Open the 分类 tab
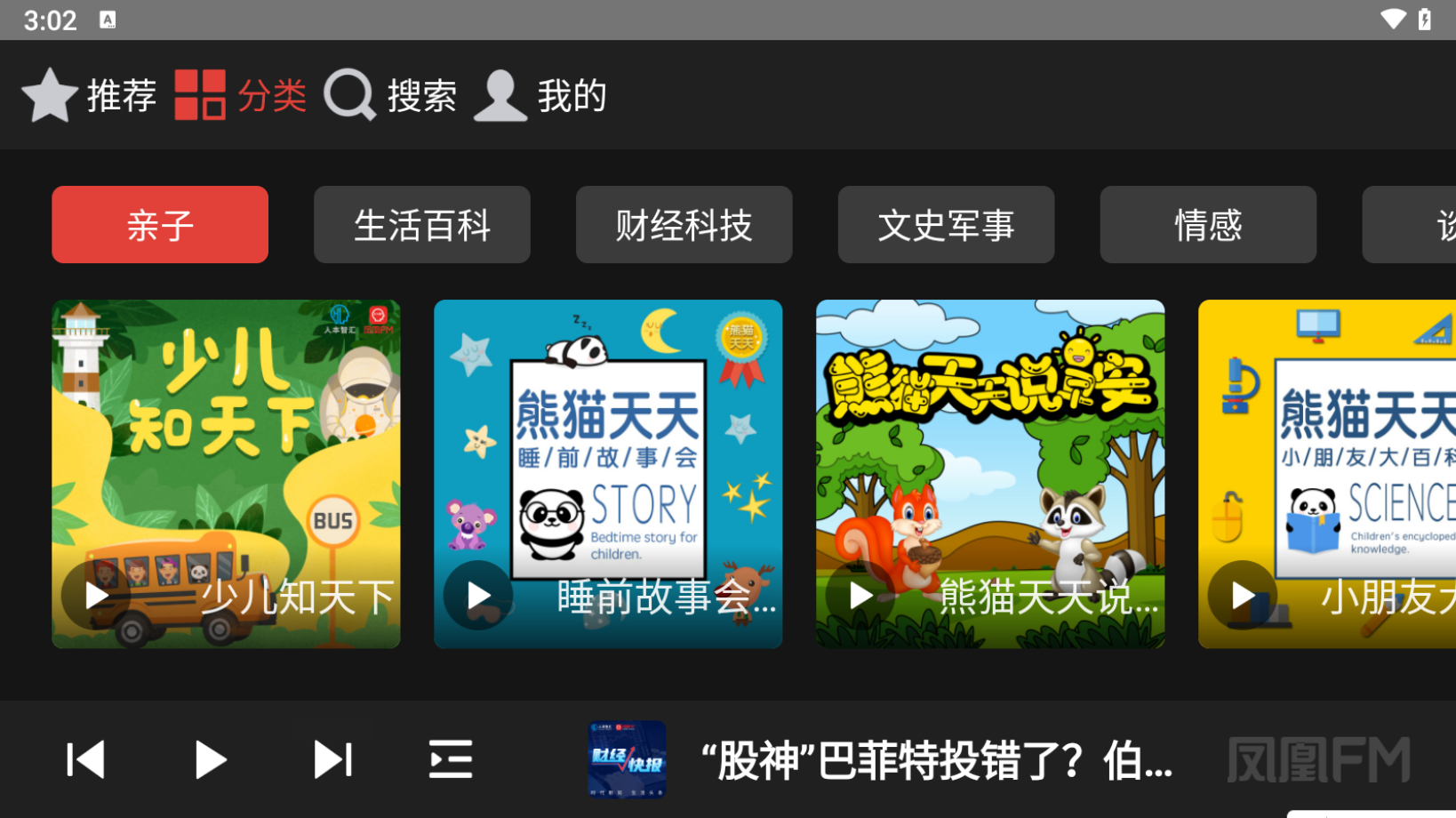The width and height of the screenshot is (1456, 818). (240, 95)
